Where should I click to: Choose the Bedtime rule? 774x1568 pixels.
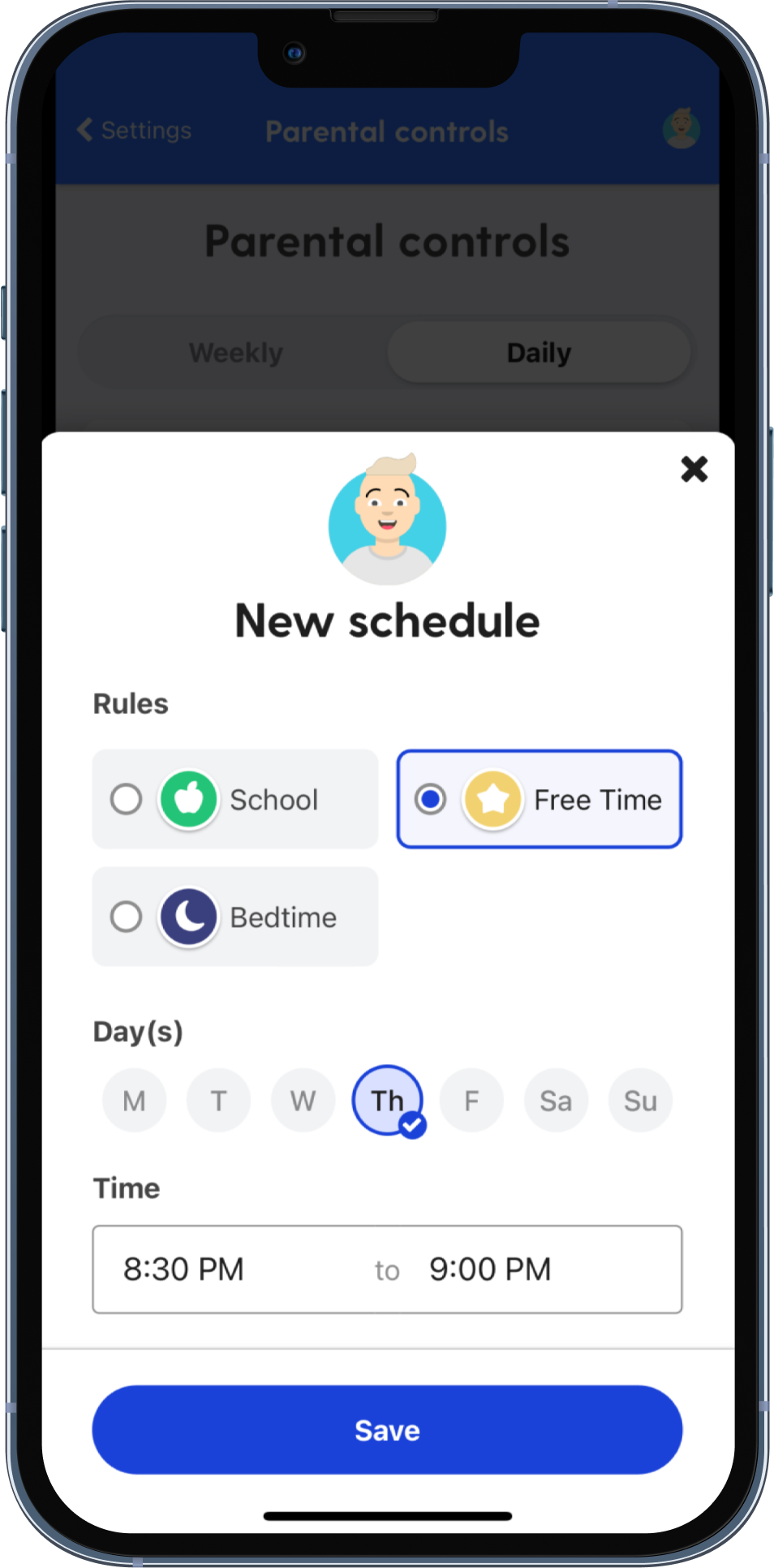coord(235,917)
